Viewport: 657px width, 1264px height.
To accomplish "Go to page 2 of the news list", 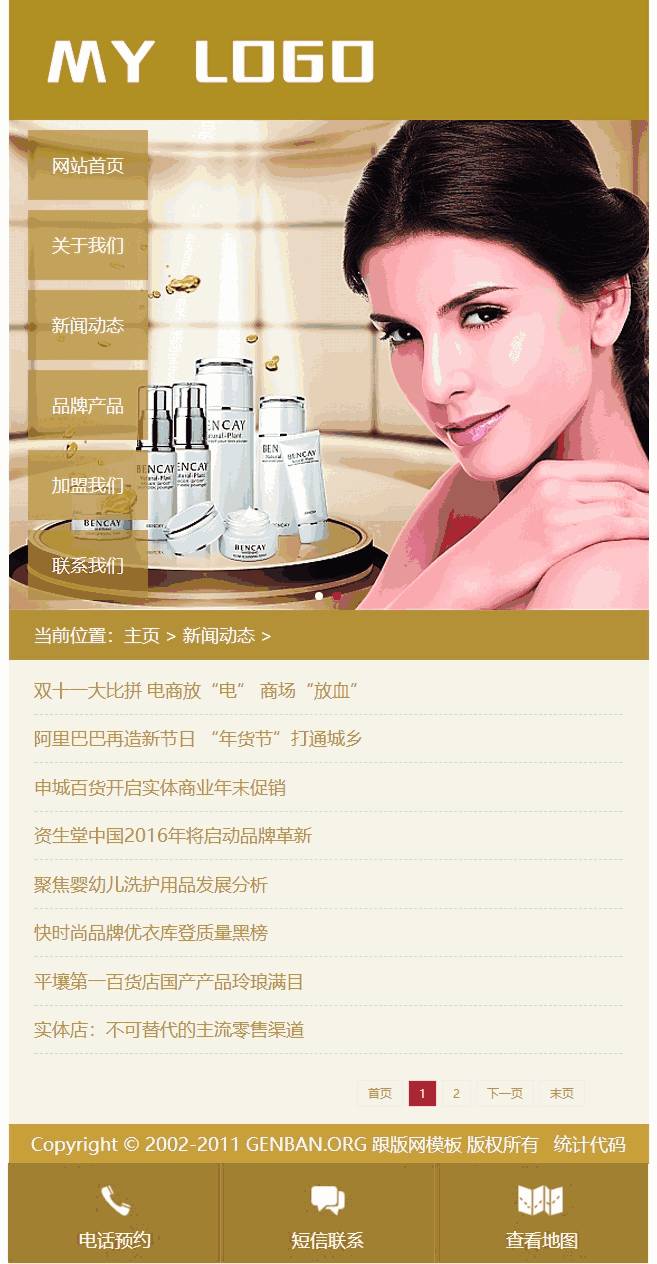I will click(x=456, y=1094).
